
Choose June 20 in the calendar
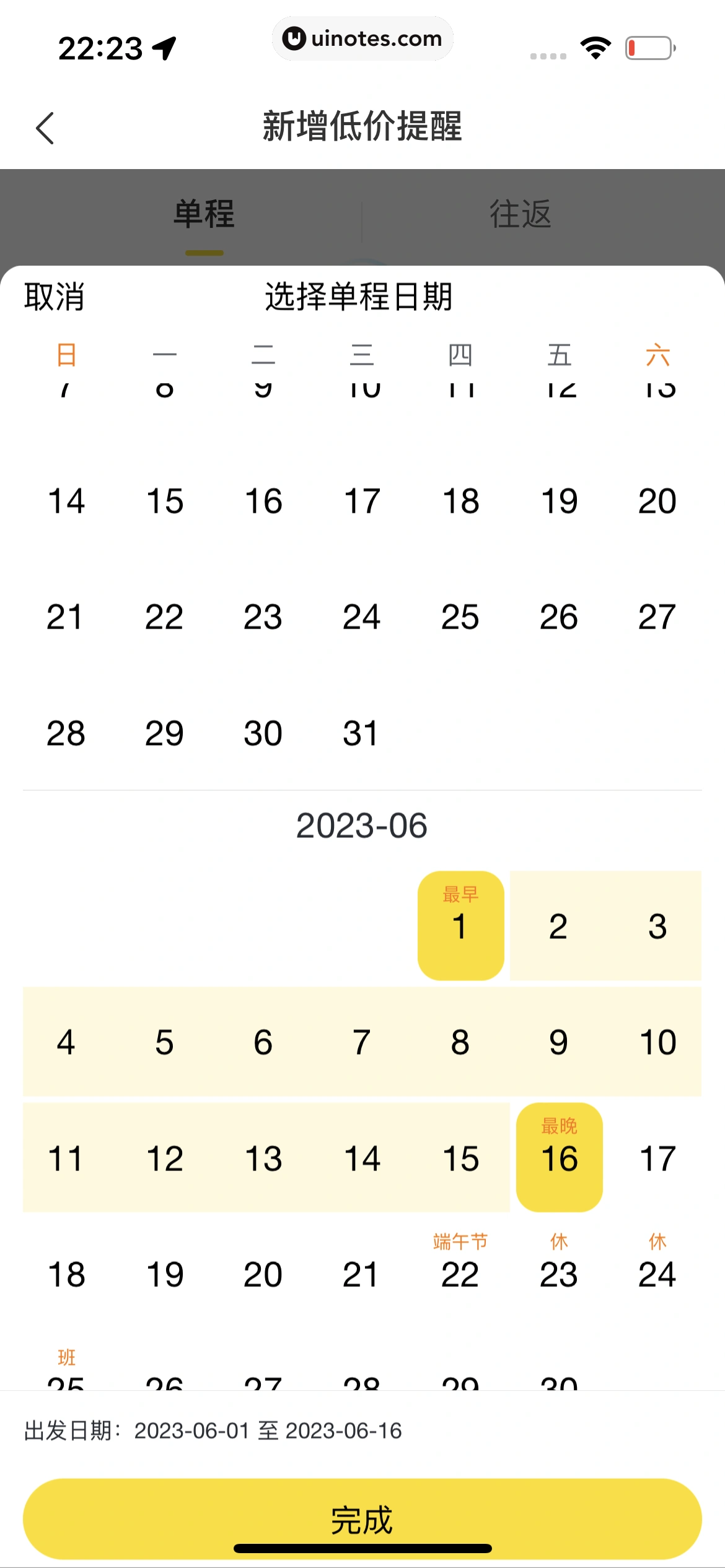263,1273
